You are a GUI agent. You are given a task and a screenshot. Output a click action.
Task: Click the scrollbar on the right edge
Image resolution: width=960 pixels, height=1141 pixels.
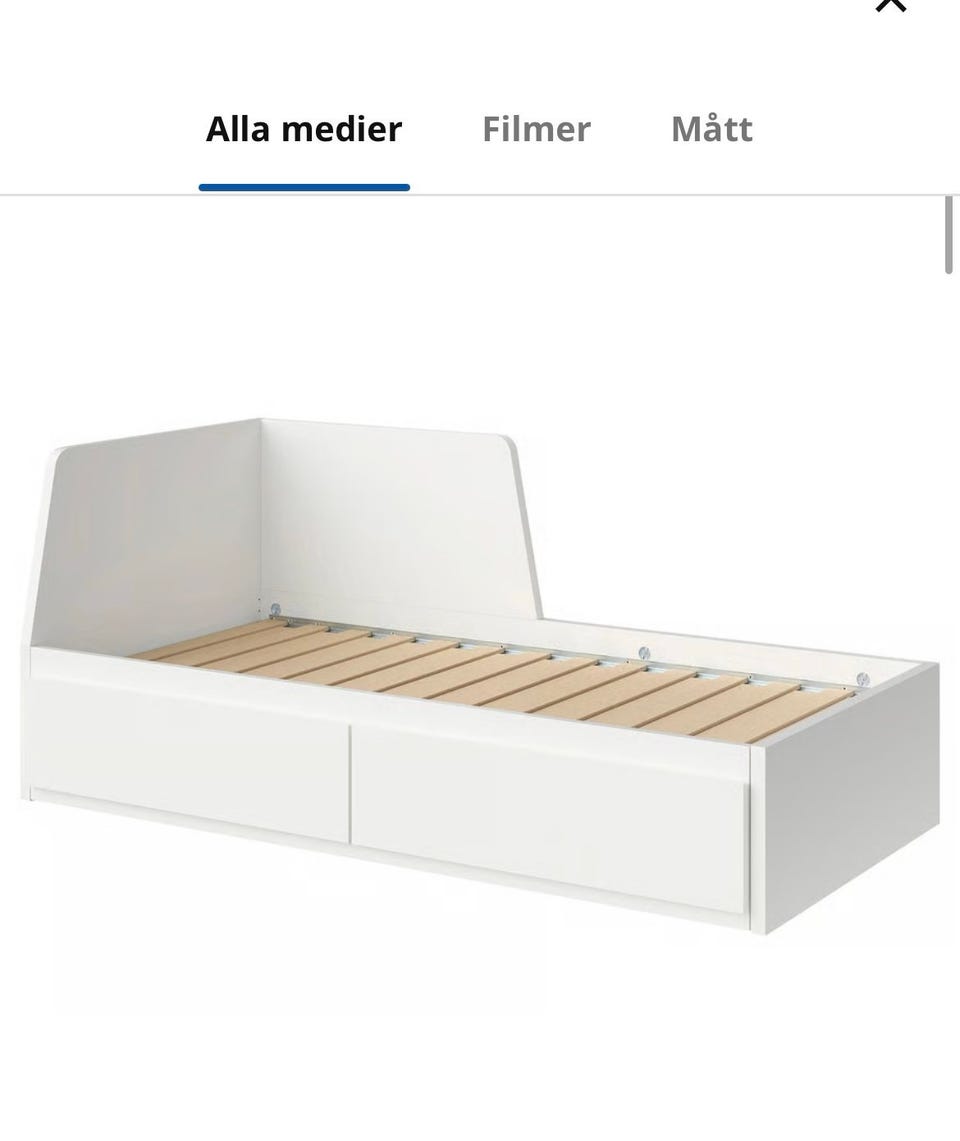pos(951,235)
